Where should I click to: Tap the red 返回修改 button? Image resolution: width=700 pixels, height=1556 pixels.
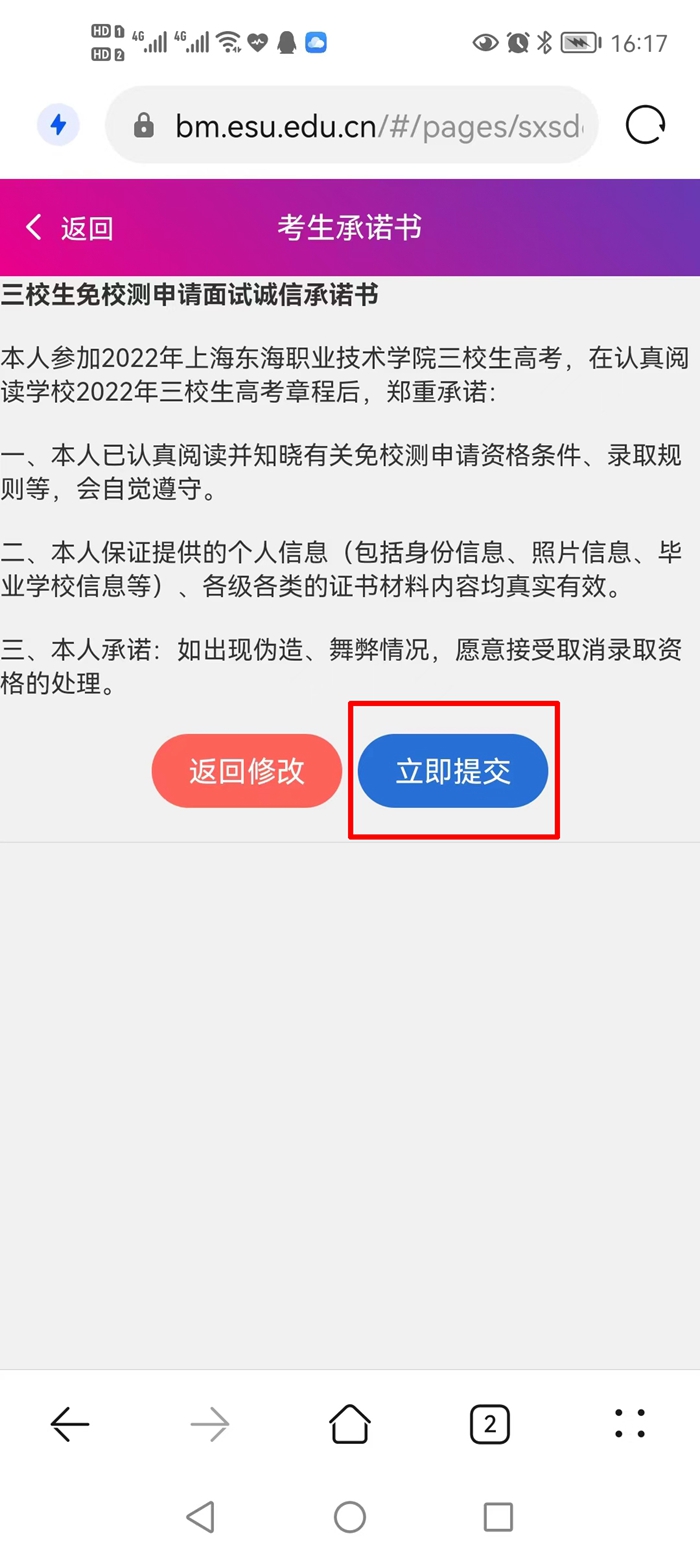pyautogui.click(x=246, y=771)
